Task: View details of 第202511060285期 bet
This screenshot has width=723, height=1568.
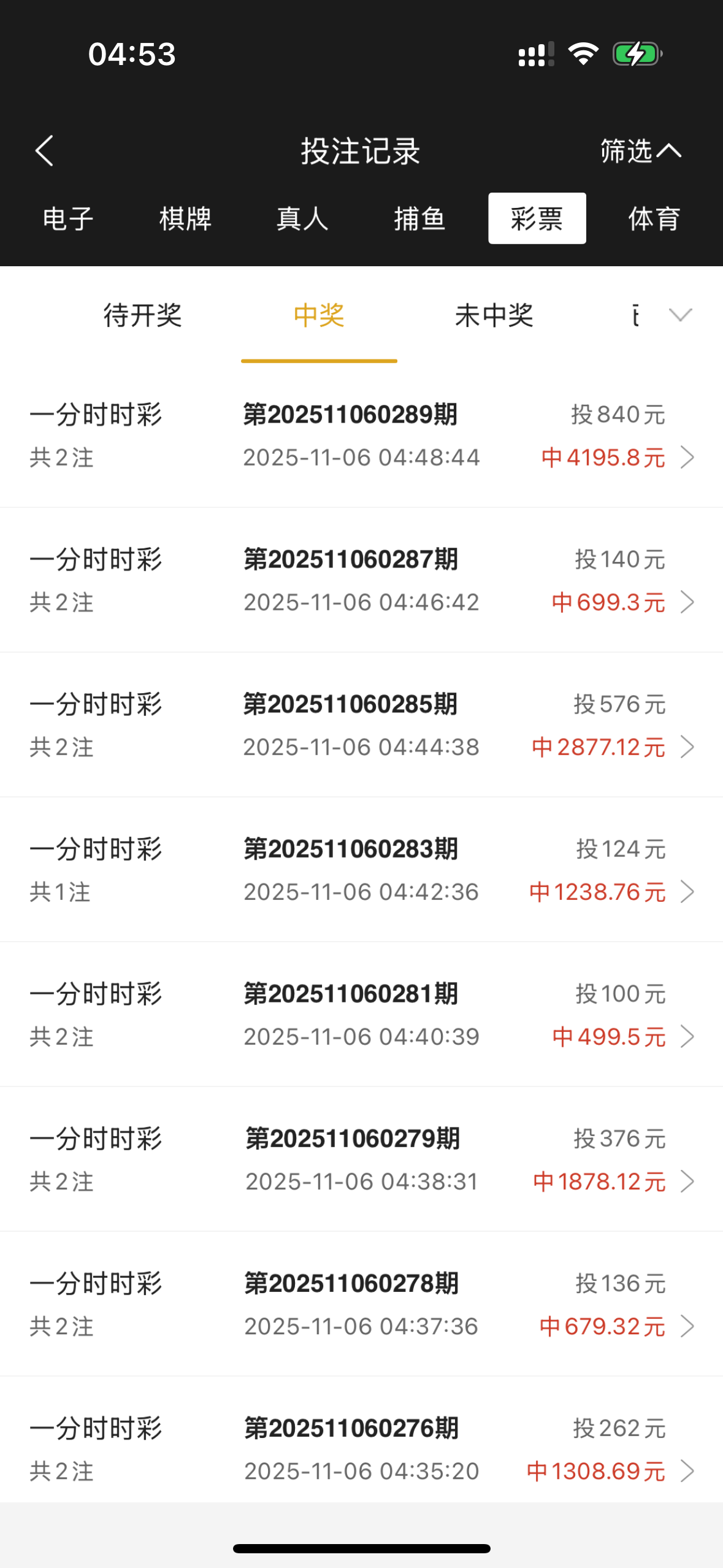Action: 362,726
